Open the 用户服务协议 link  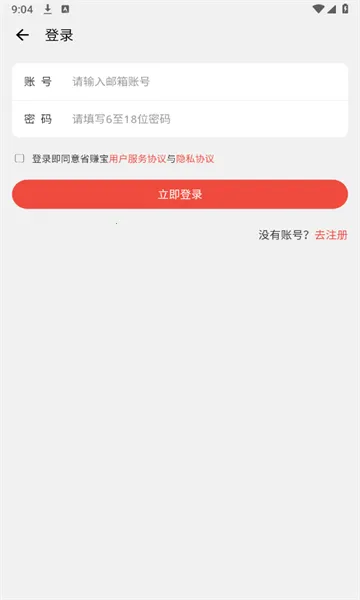tap(137, 159)
